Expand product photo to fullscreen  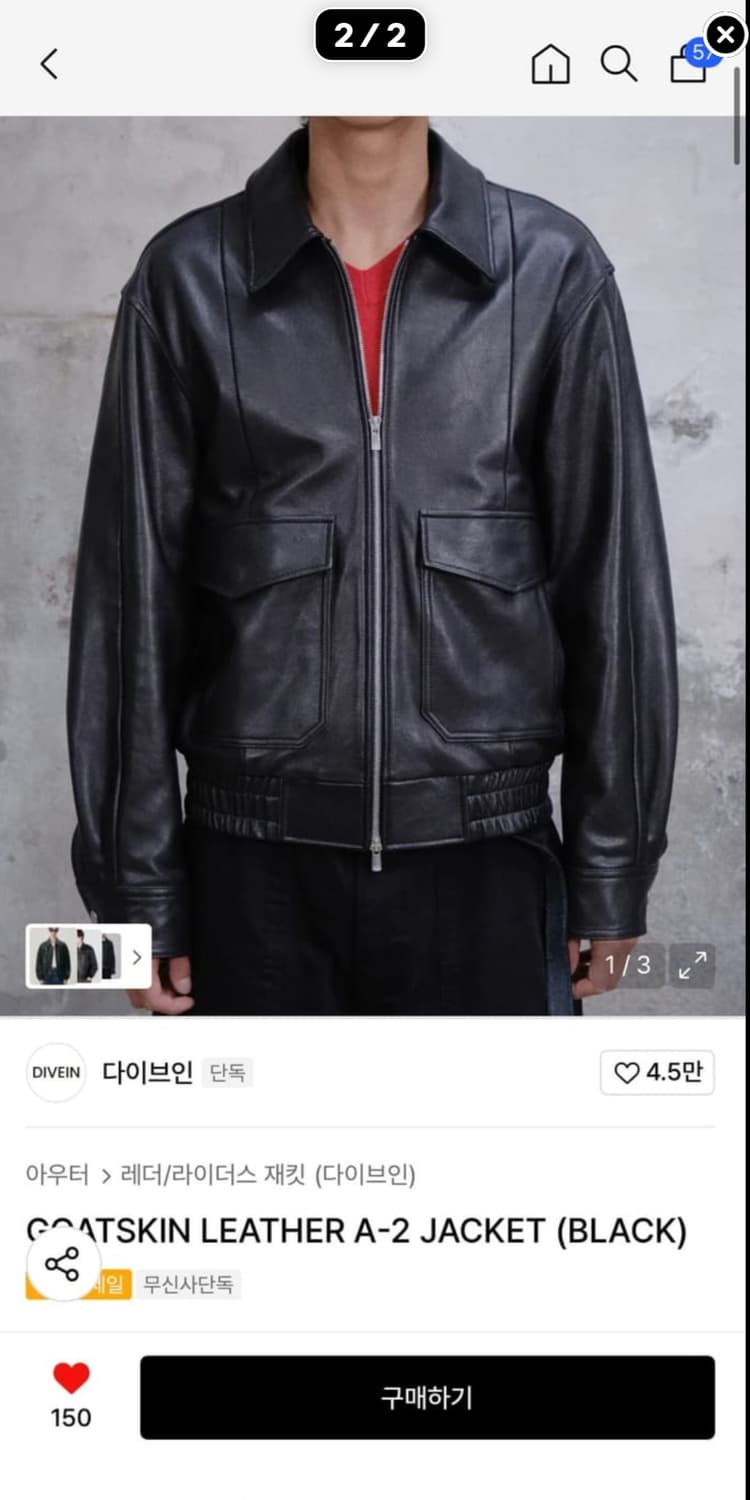692,966
